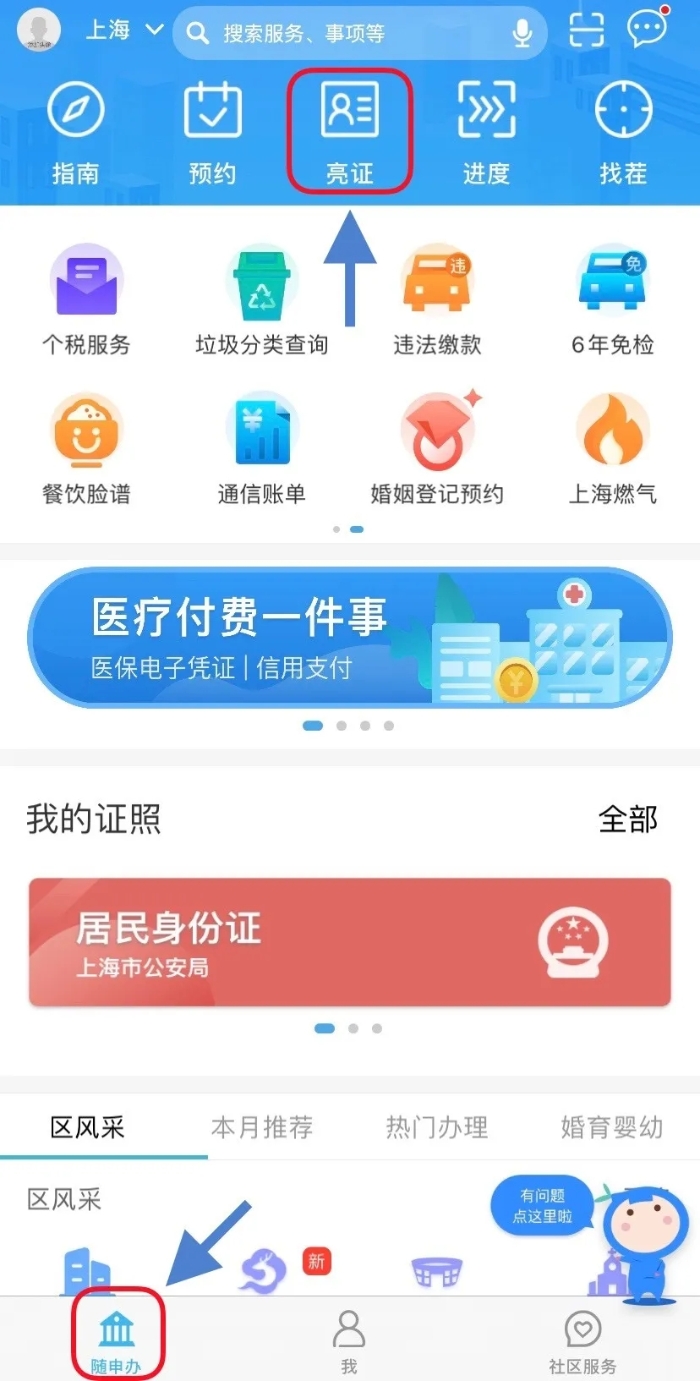This screenshot has height=1381, width=700.
Task: Switch to the 本月推荐 tab
Action: tap(262, 1127)
